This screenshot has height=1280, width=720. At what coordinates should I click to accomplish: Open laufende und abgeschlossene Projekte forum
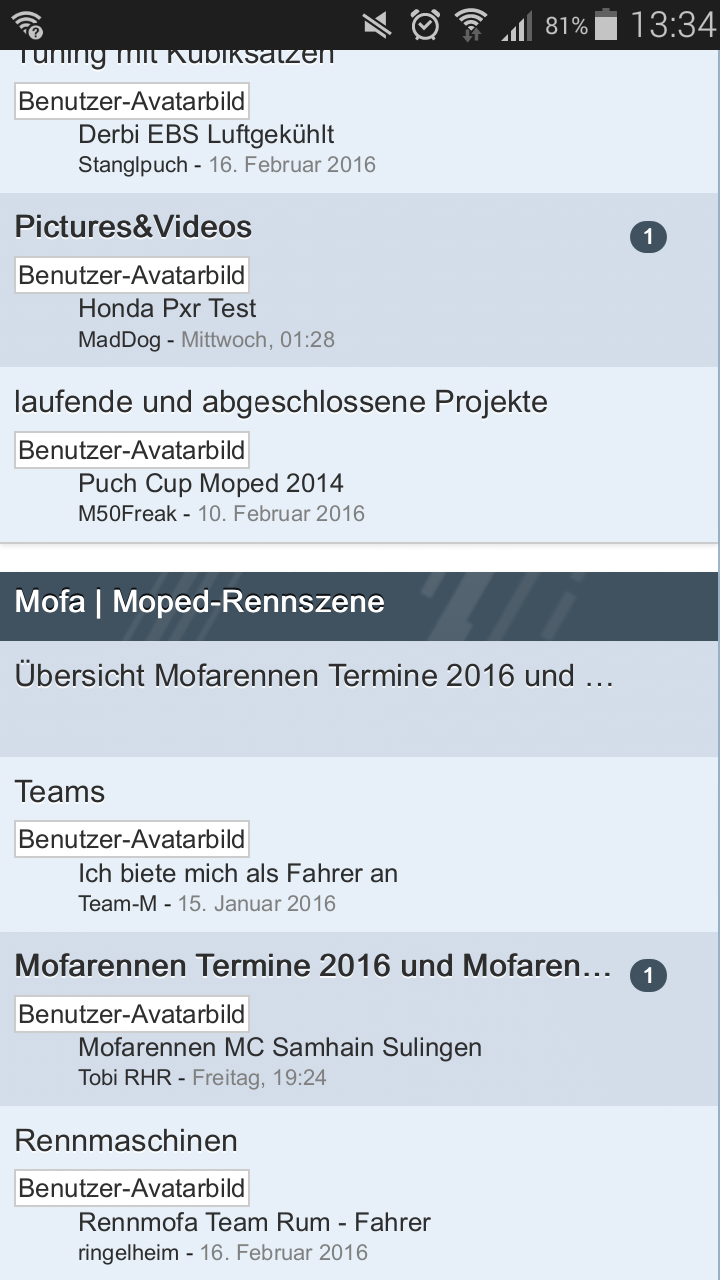tap(281, 402)
